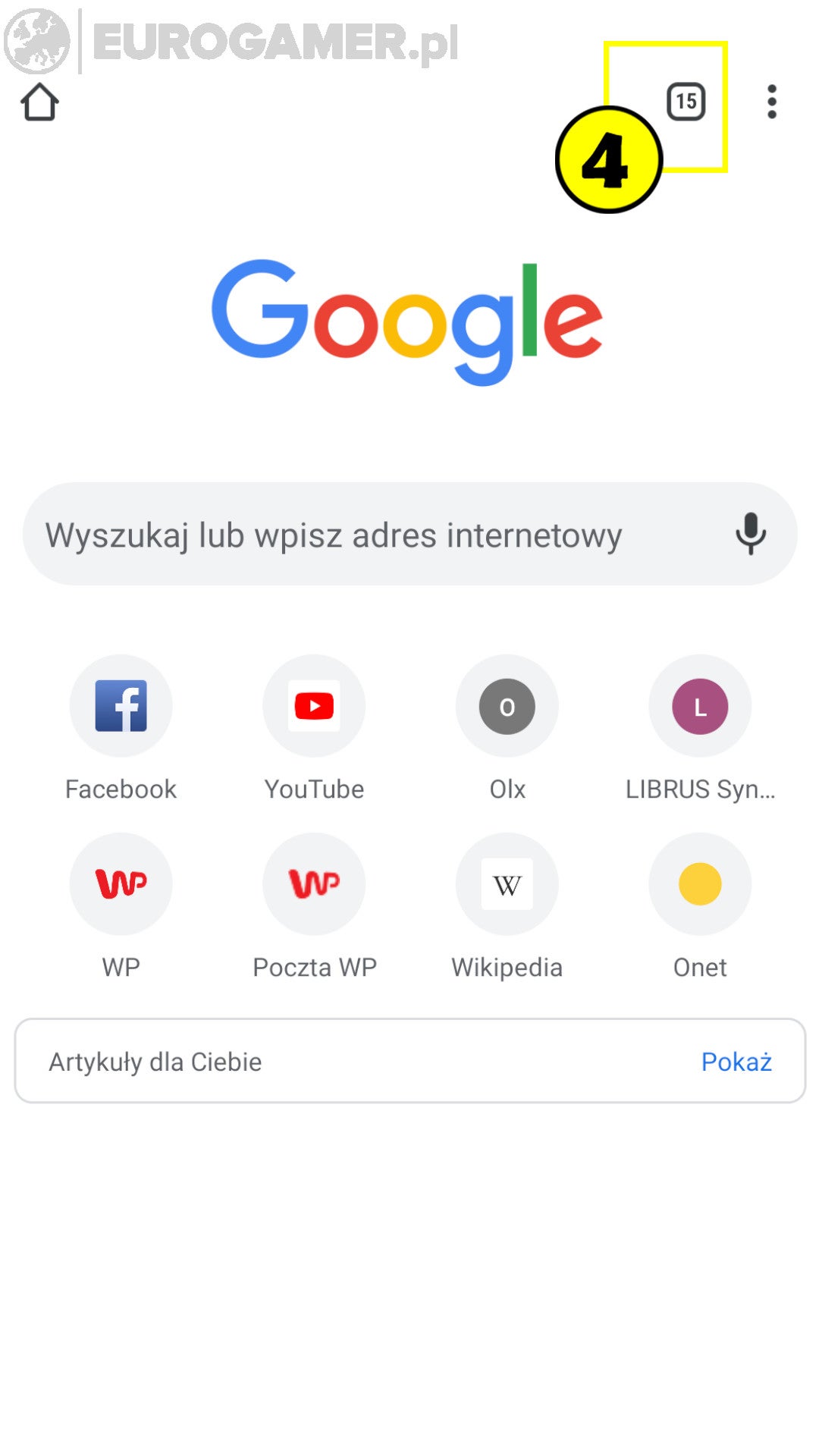819x1456 pixels.
Task: Open the WP shortcut
Action: click(x=121, y=884)
